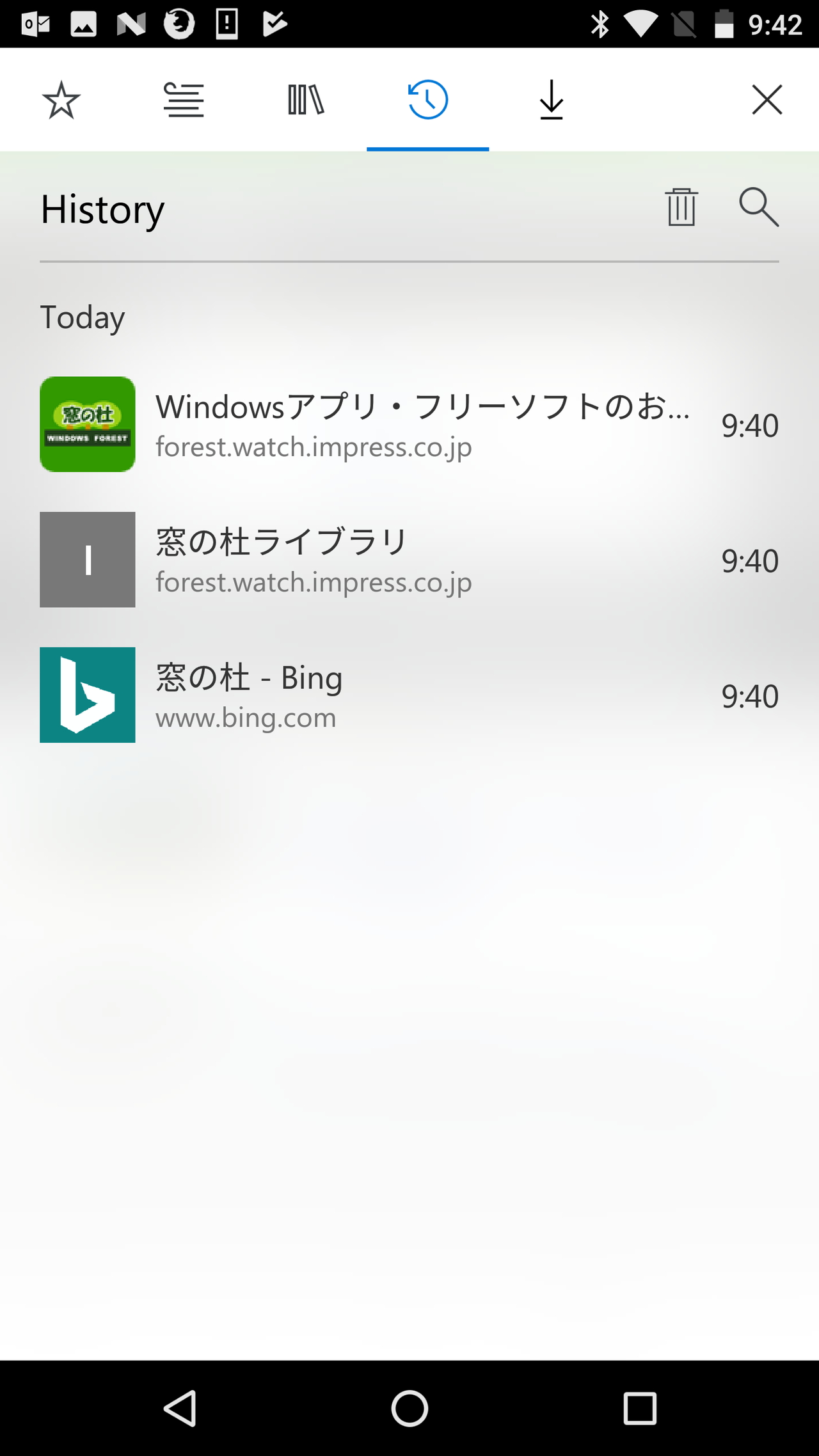Close the History panel with the X
819x1456 pixels.
pos(767,100)
